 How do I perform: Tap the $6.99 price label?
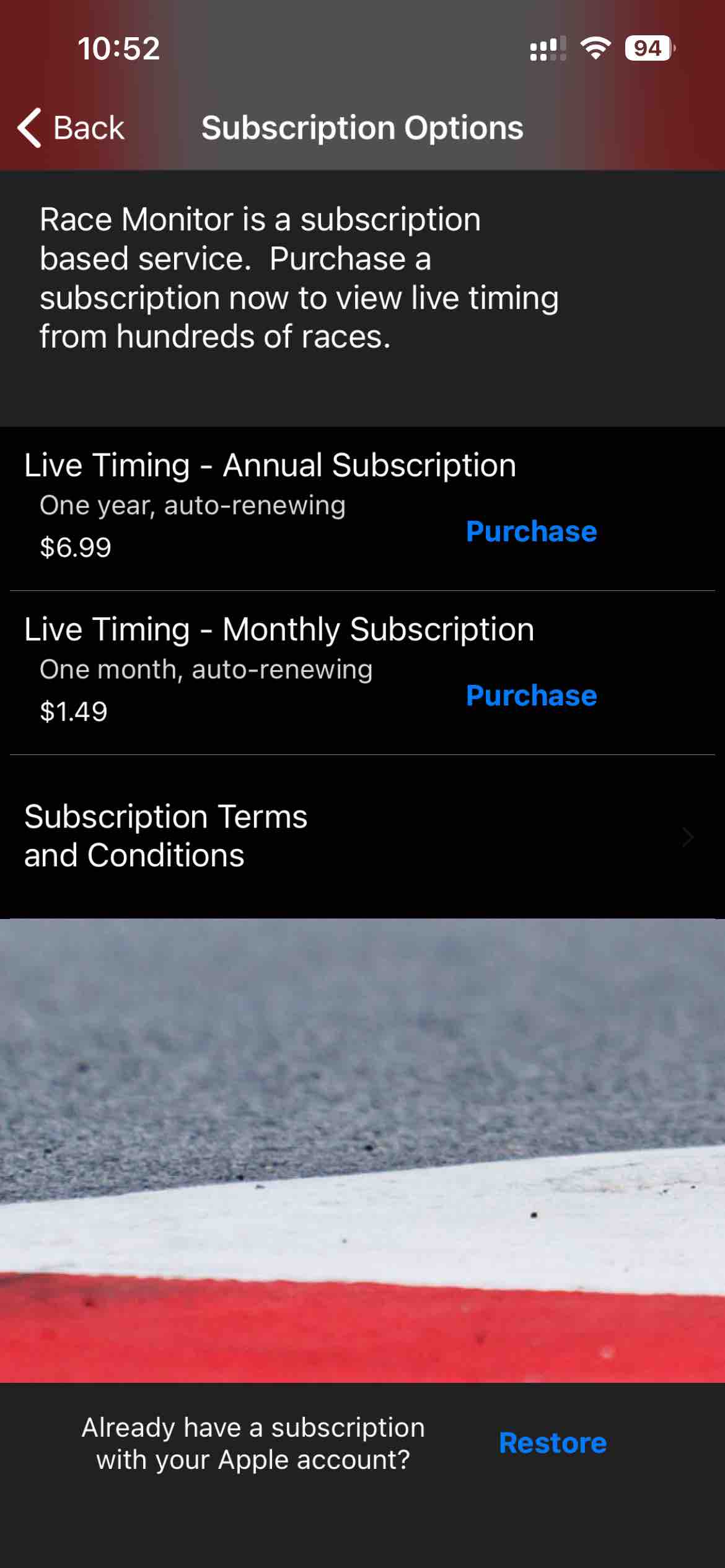pos(75,546)
